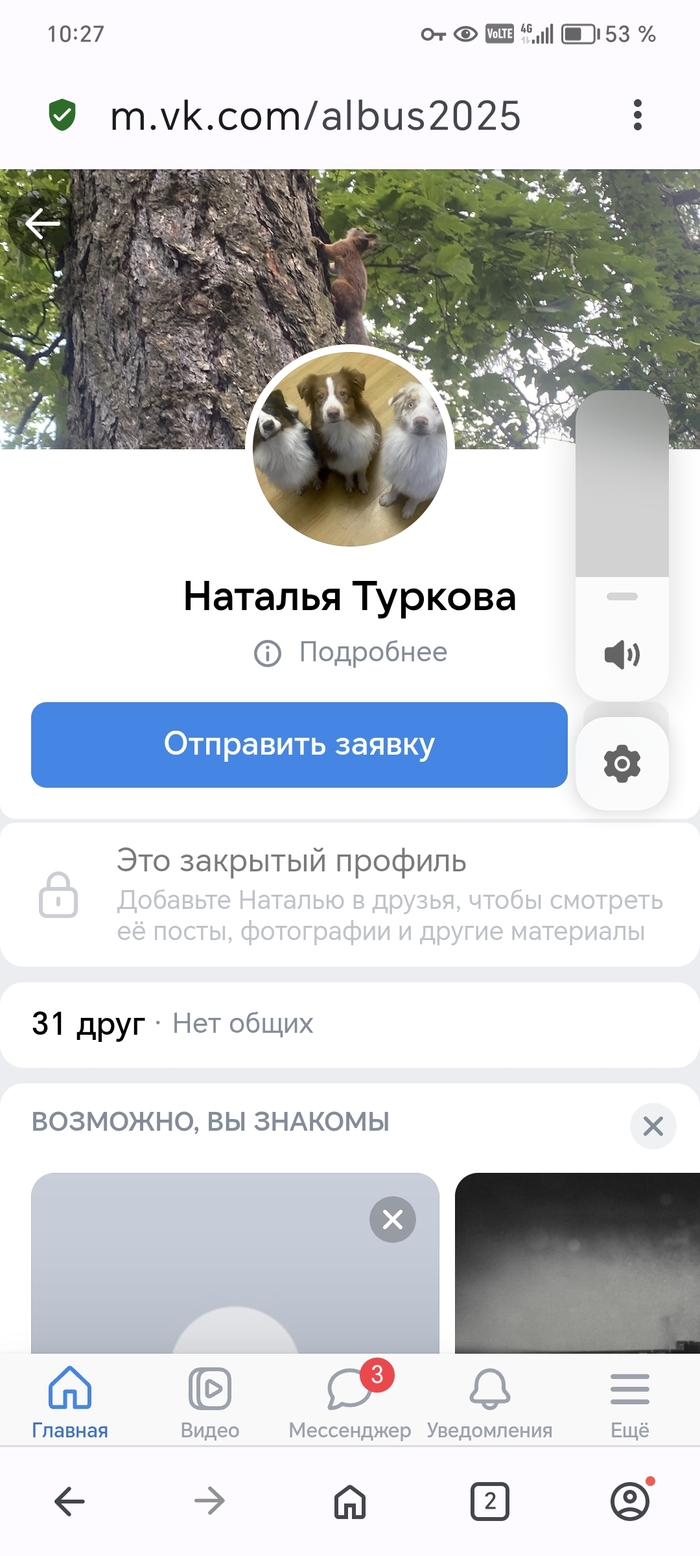Viewport: 700px width, 1556px height.
Task: Switch to the Видео tab
Action: [210, 1403]
